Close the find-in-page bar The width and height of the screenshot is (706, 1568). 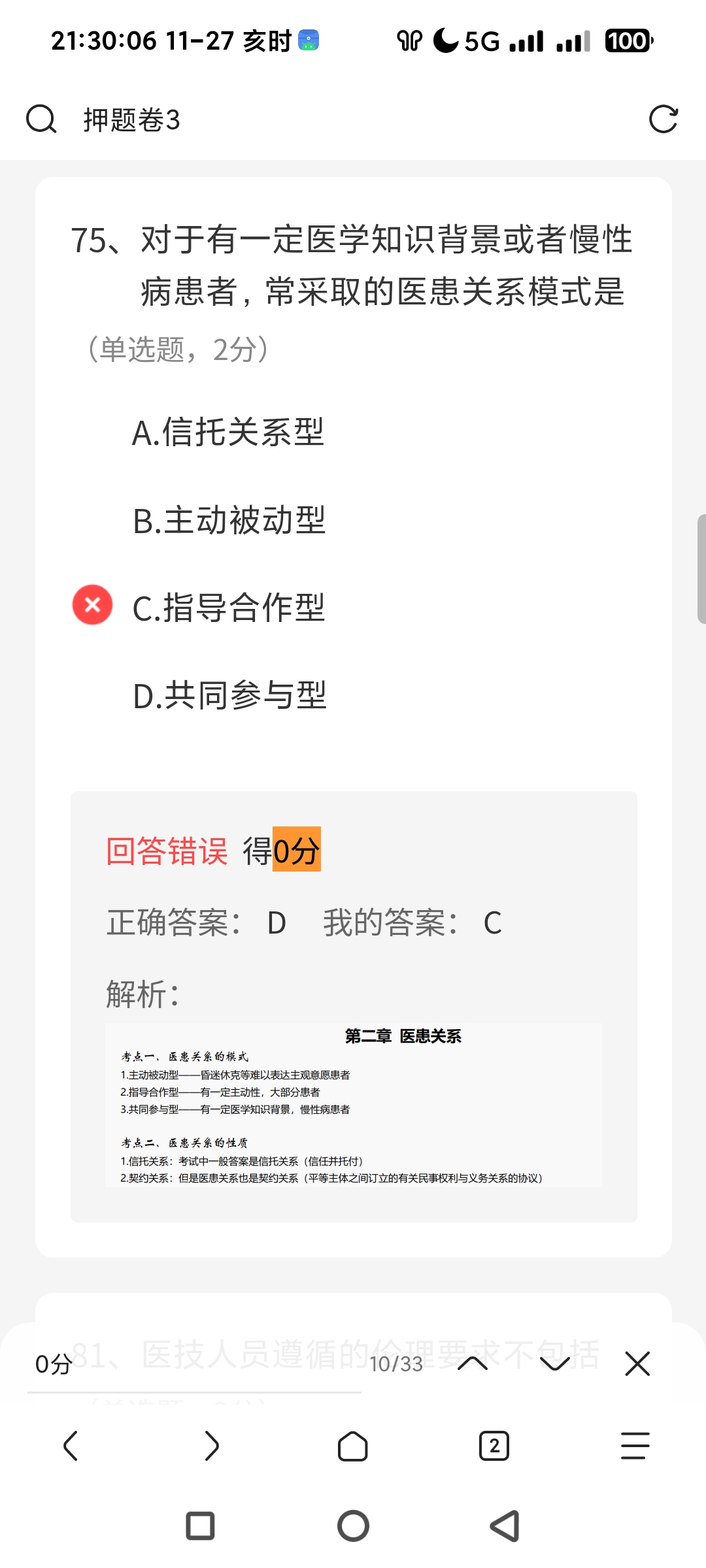click(x=637, y=1364)
